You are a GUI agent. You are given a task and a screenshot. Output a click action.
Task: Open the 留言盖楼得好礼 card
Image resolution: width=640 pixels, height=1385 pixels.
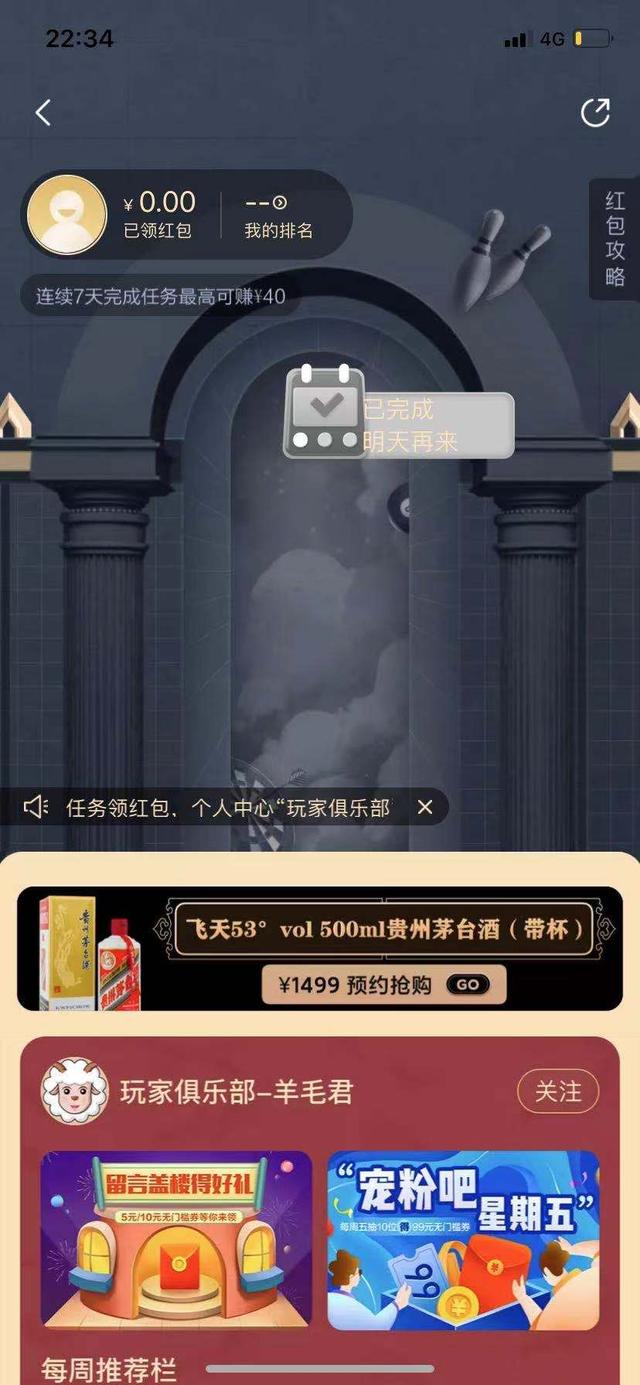(176, 1240)
